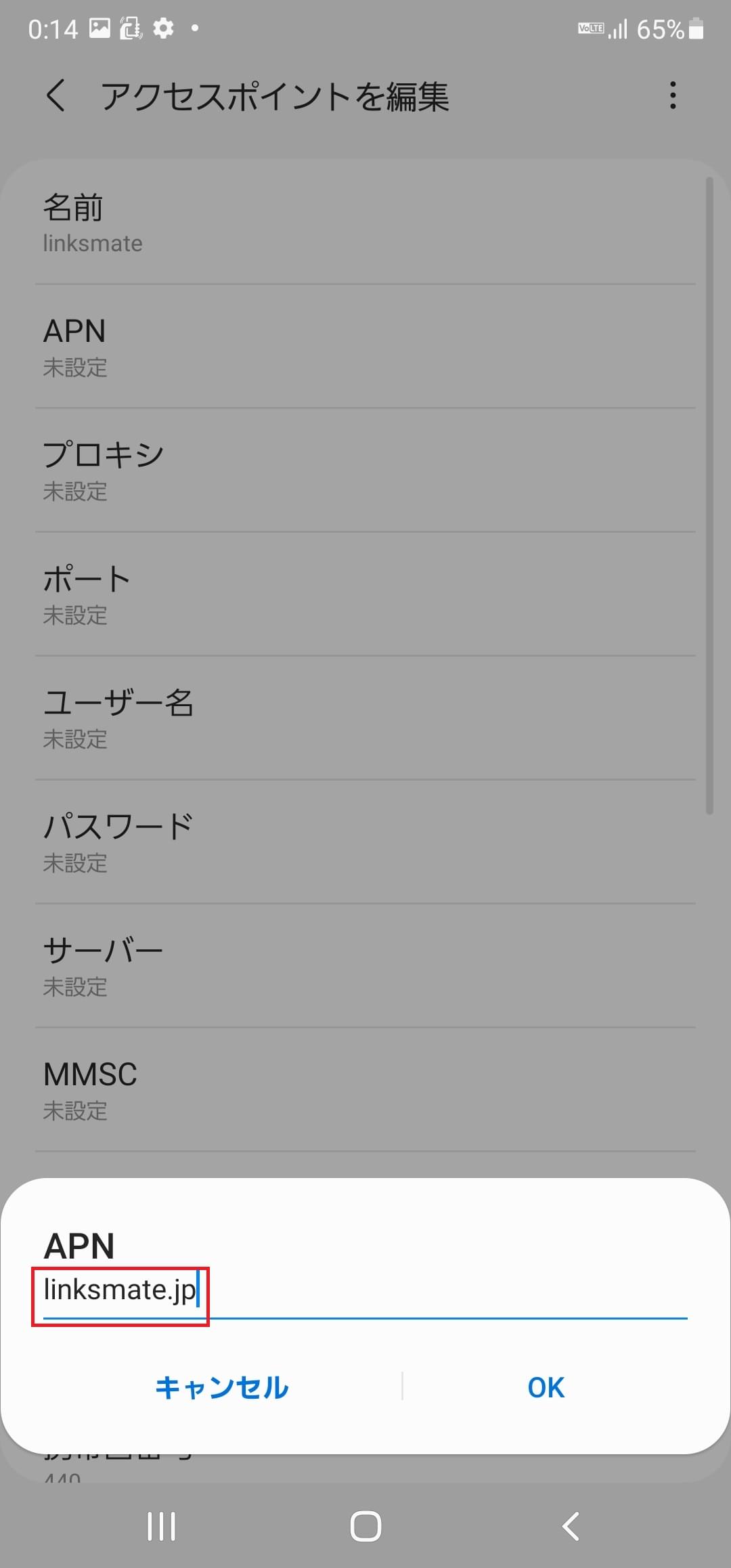Open the Settings gear in the status bar
The width and height of the screenshot is (731, 1568).
coord(163,29)
